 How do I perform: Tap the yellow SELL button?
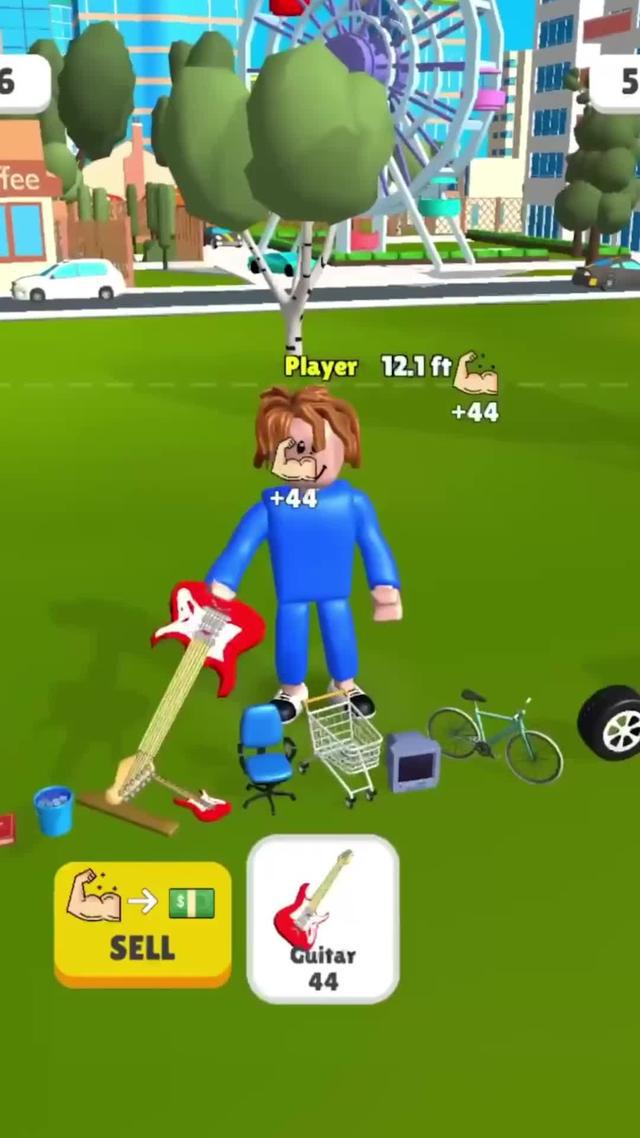142,923
